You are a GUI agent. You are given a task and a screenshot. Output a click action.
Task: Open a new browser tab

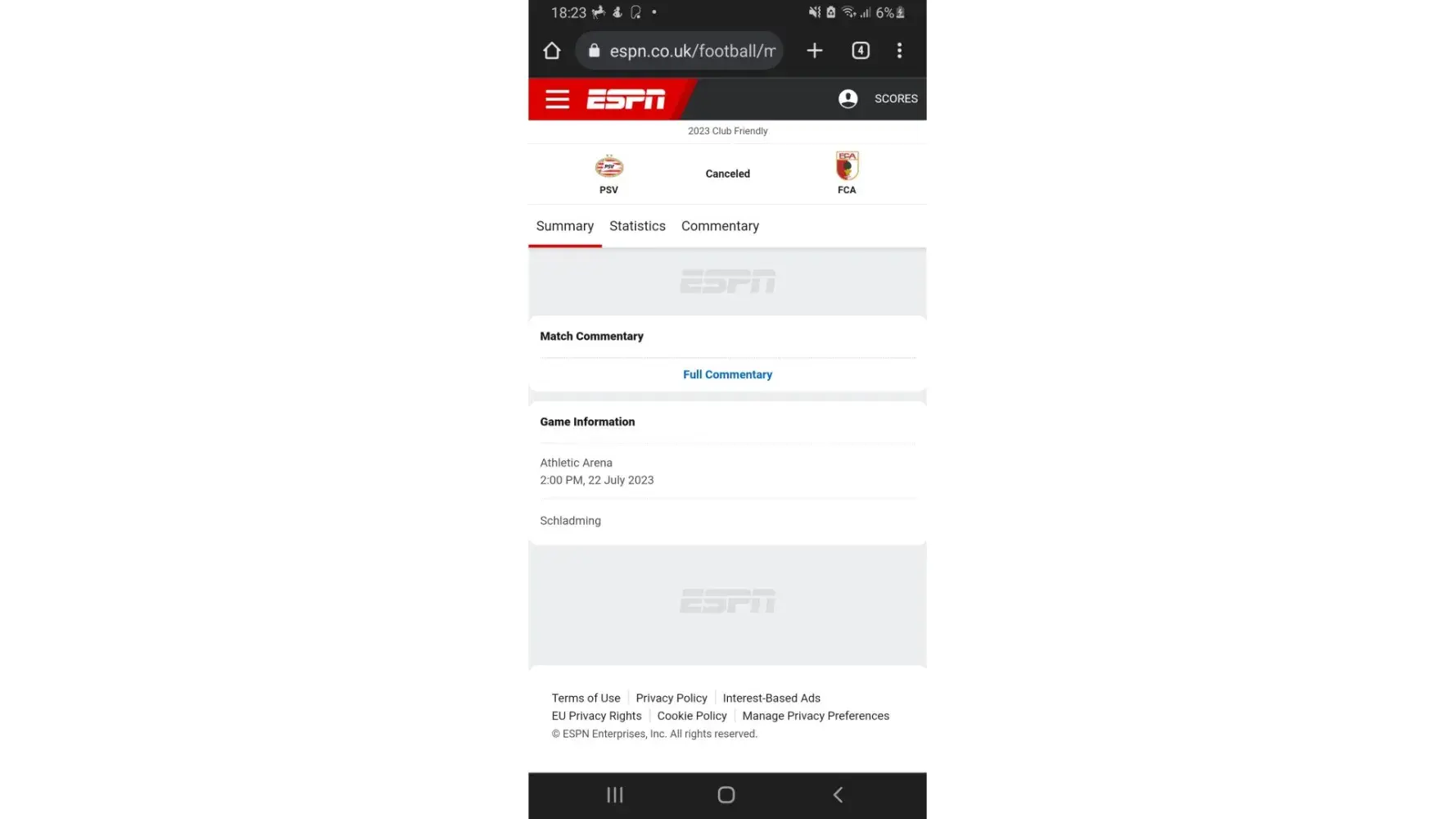tap(814, 51)
